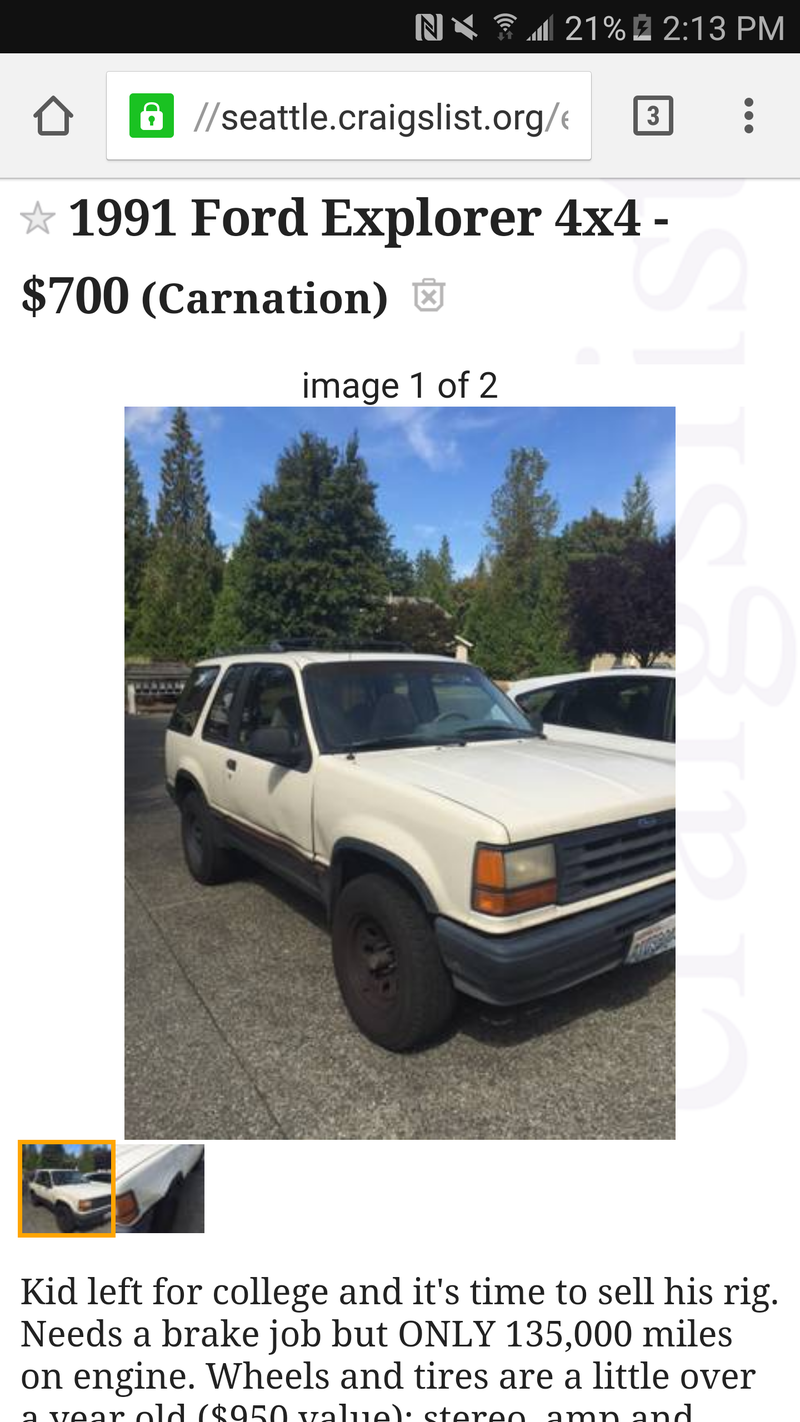View the green lock site security info
Viewport: 800px width, 1422px height.
151,117
